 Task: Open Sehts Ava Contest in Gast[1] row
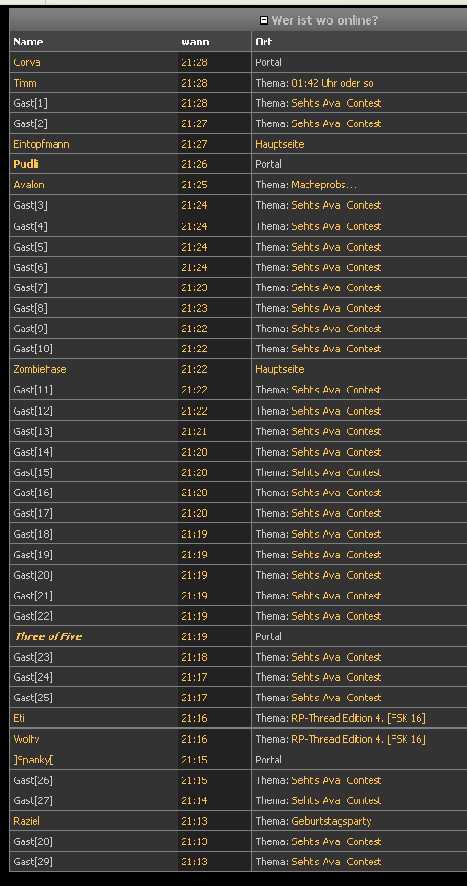[336, 103]
